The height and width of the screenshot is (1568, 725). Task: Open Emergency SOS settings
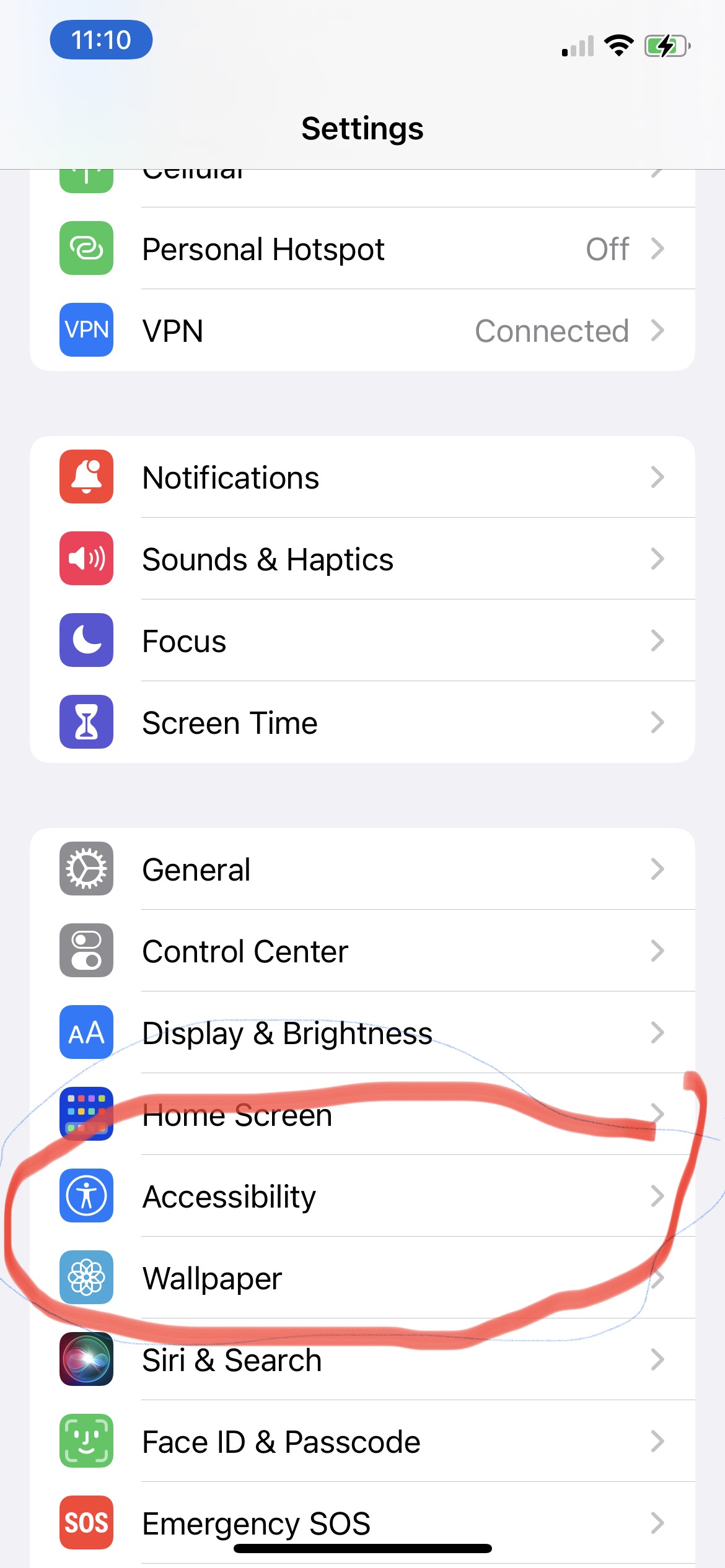coord(362,1523)
